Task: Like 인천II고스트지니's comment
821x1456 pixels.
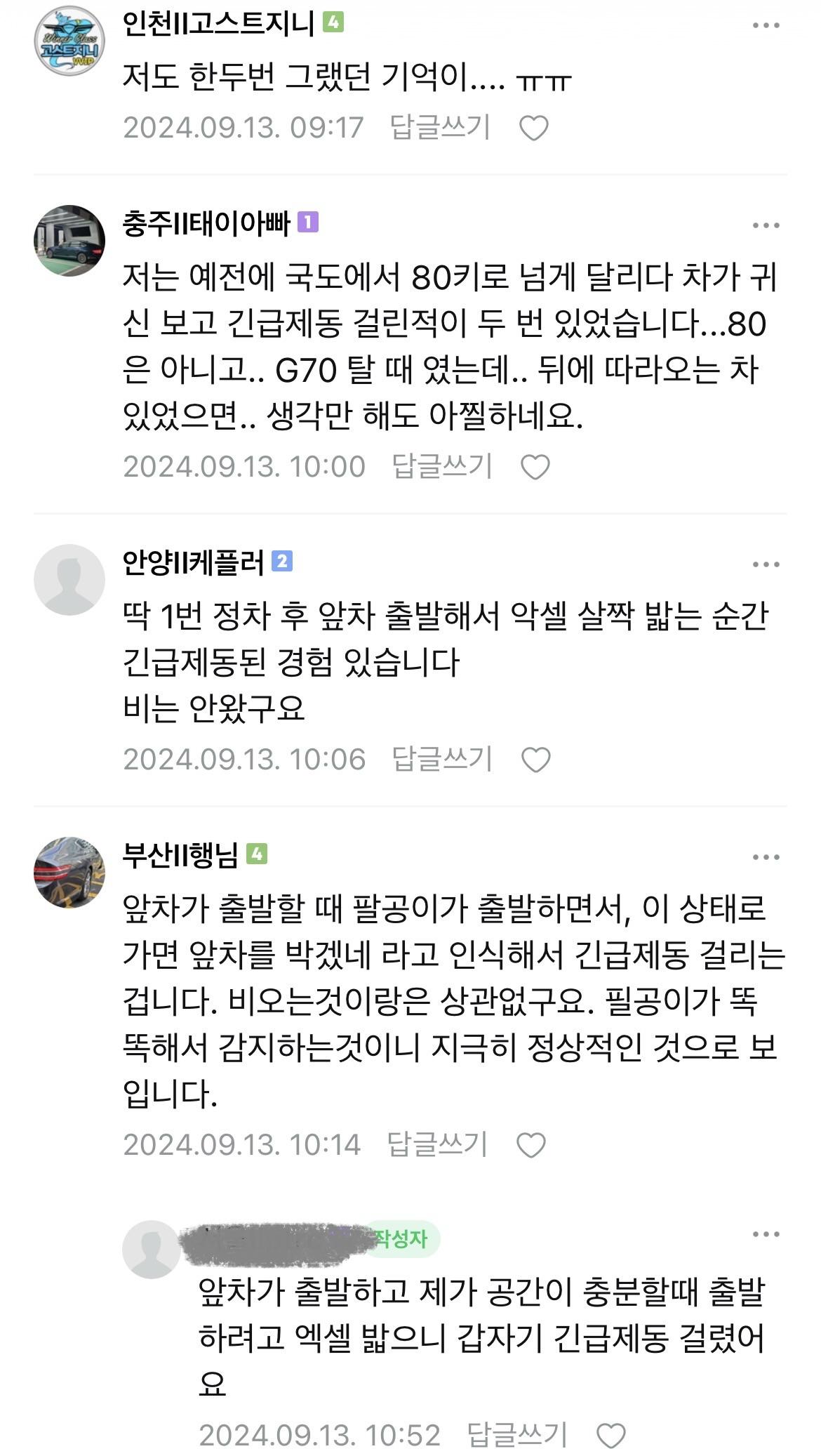Action: point(533,128)
